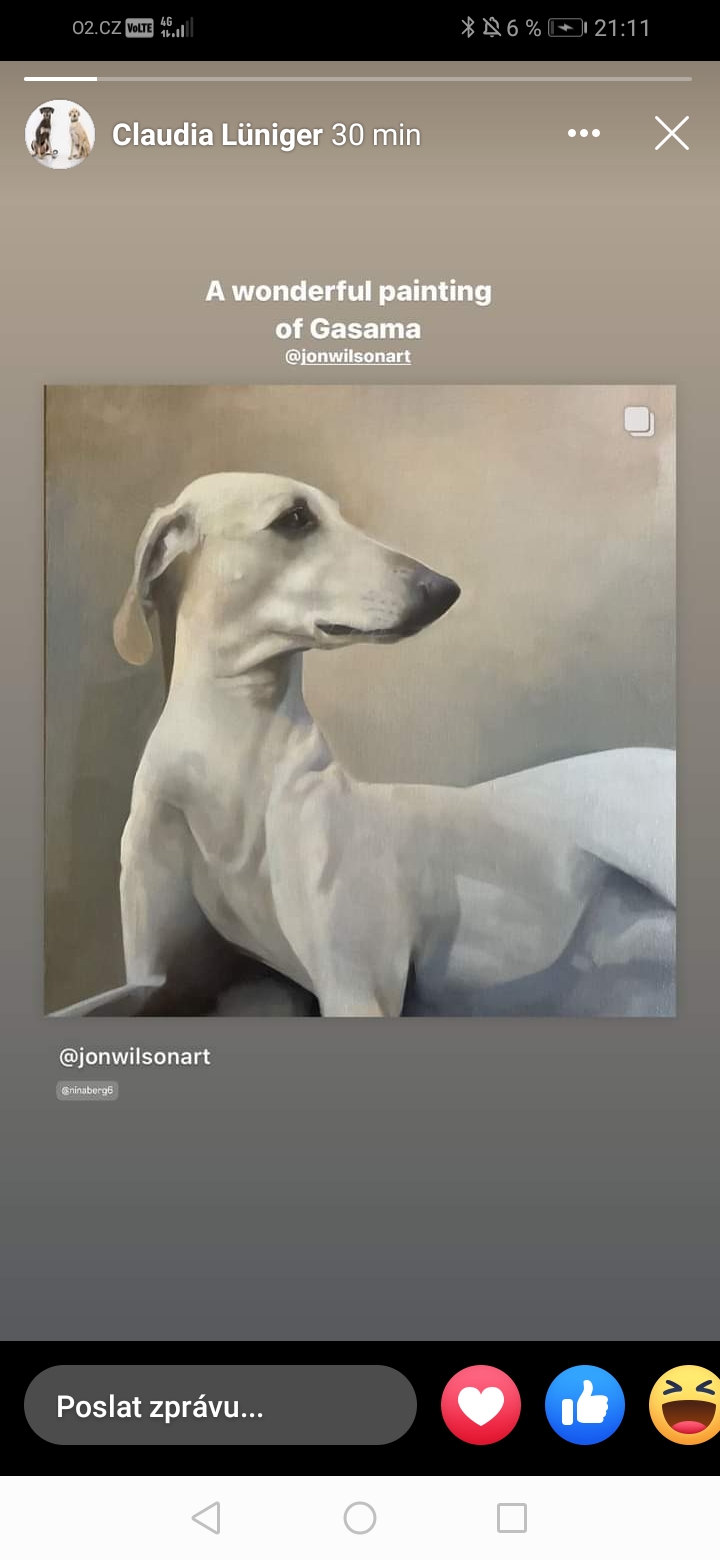Tap the Poslat zprávu message field

click(x=220, y=1405)
